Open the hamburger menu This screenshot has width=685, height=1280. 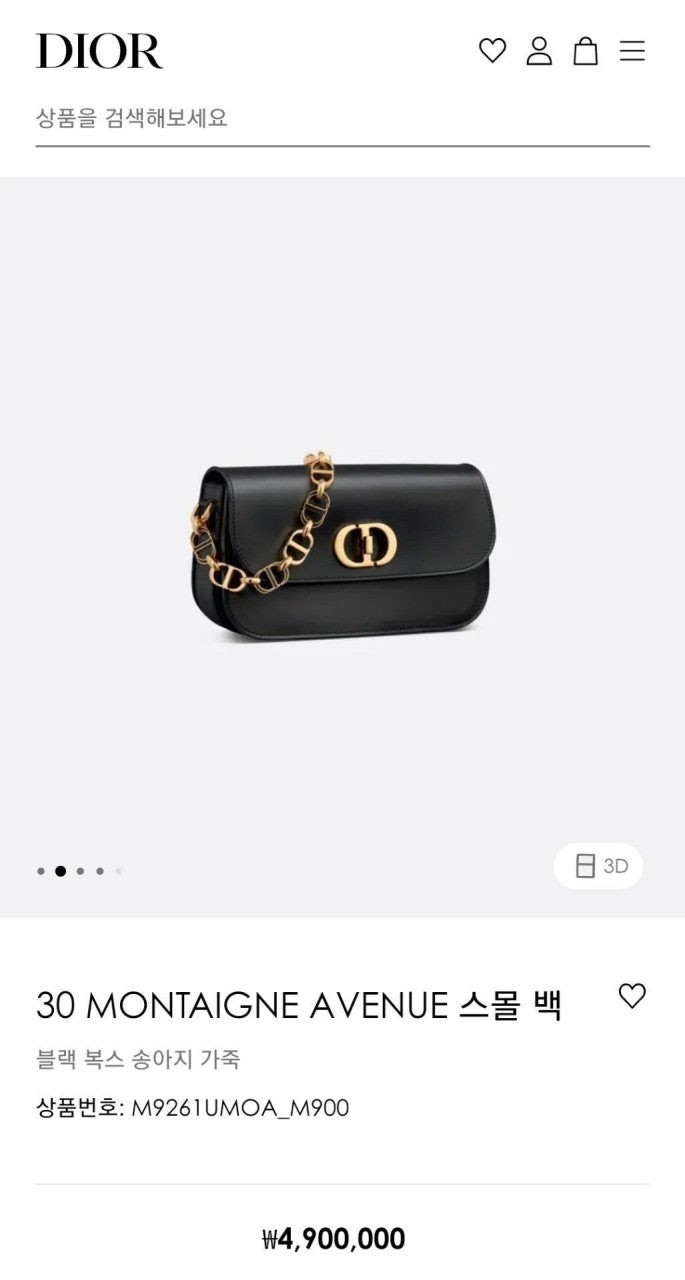pyautogui.click(x=632, y=50)
